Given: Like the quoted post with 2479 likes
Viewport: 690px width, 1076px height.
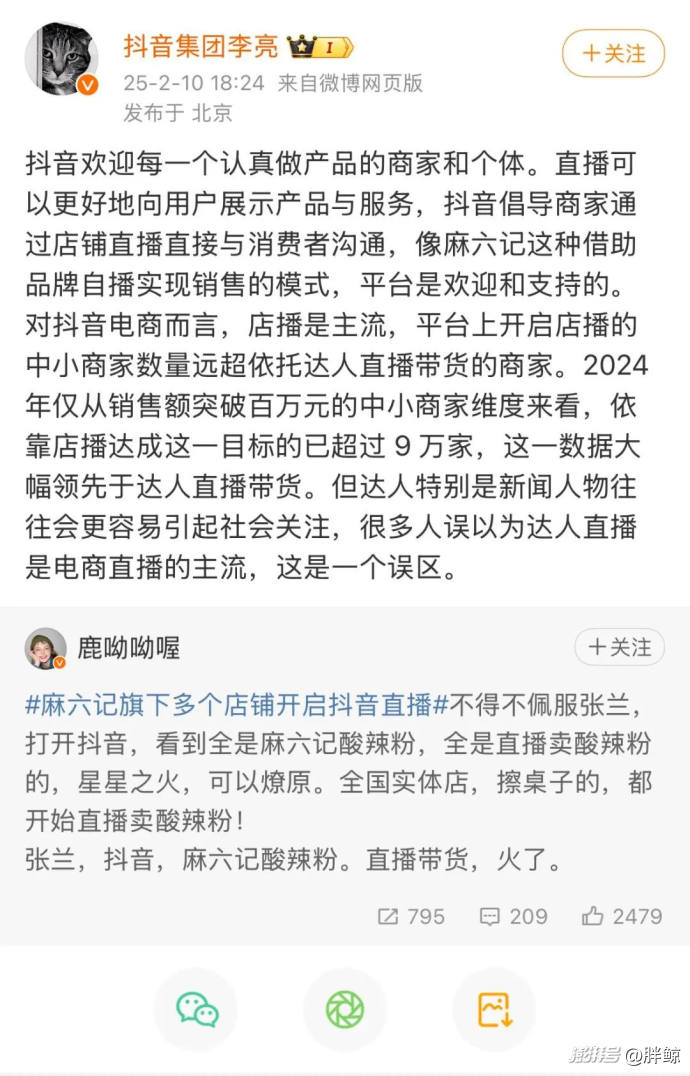Looking at the screenshot, I should click(x=621, y=916).
